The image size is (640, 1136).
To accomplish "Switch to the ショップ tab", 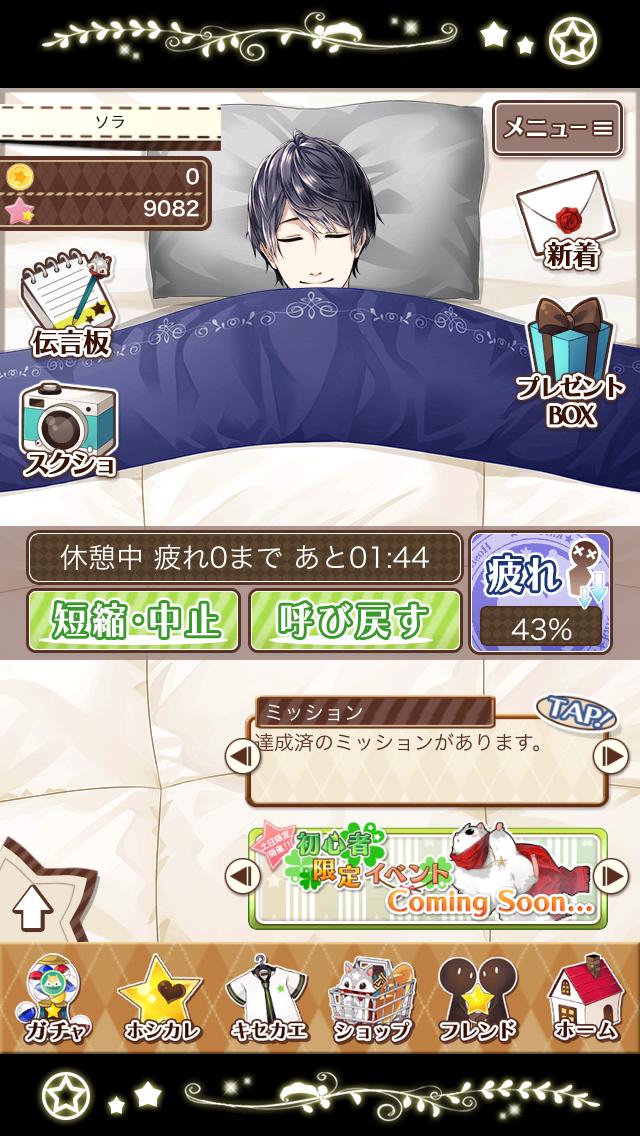I will (x=372, y=998).
